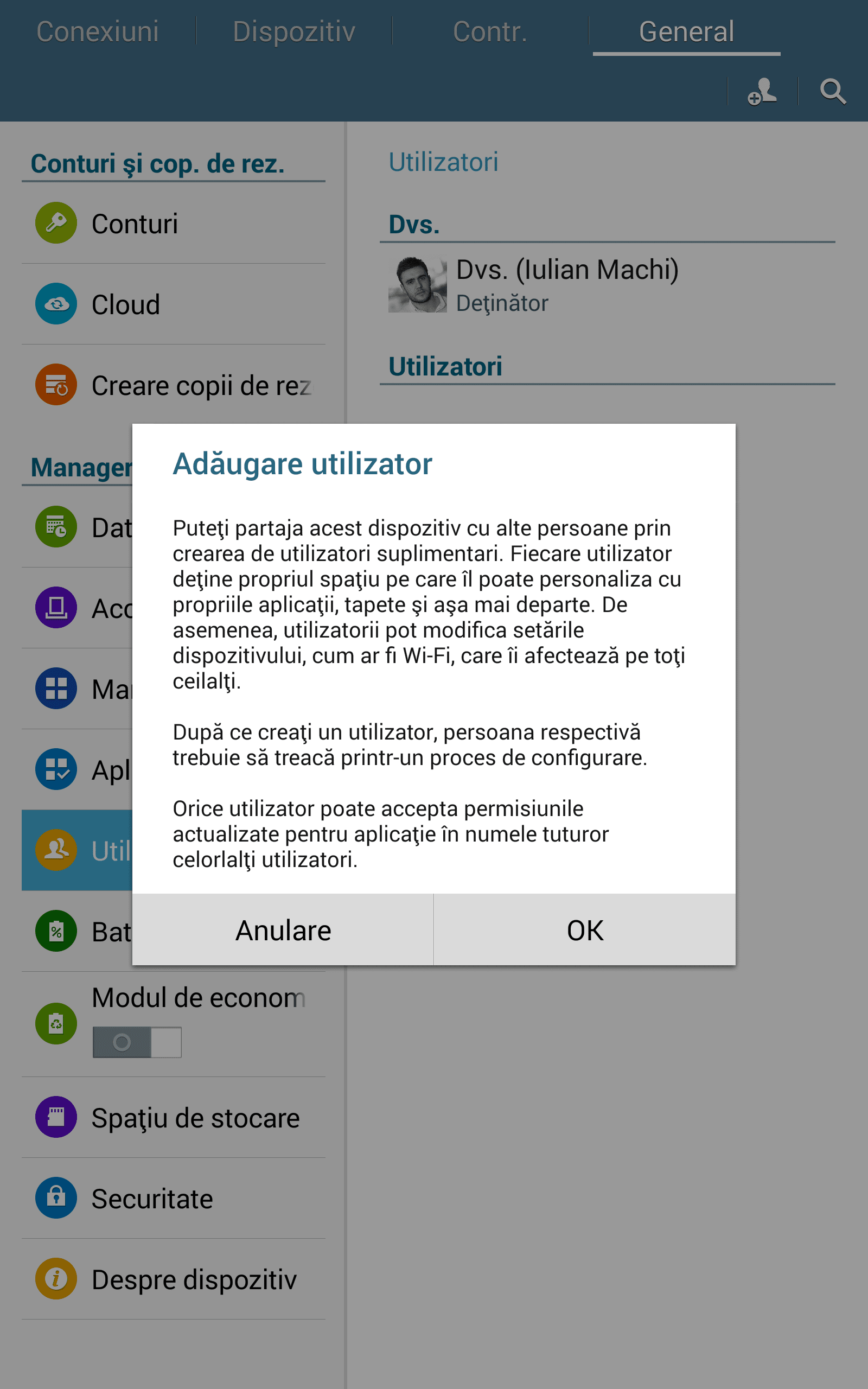The height and width of the screenshot is (1389, 868).
Task: Open the search magnifier icon
Action: [832, 91]
